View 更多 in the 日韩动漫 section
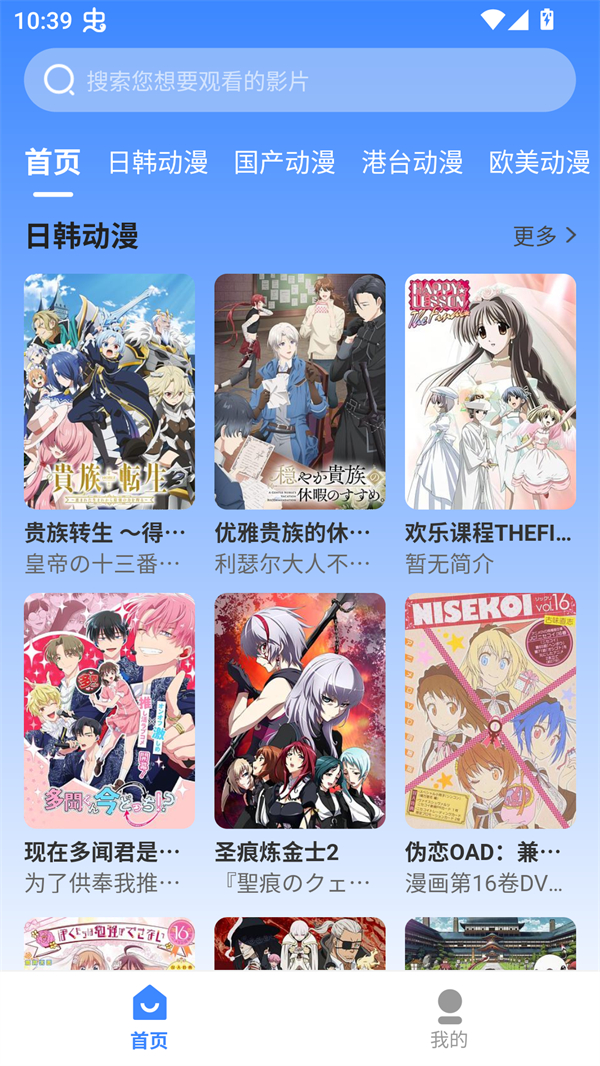This screenshot has height=1066, width=600. pos(545,236)
